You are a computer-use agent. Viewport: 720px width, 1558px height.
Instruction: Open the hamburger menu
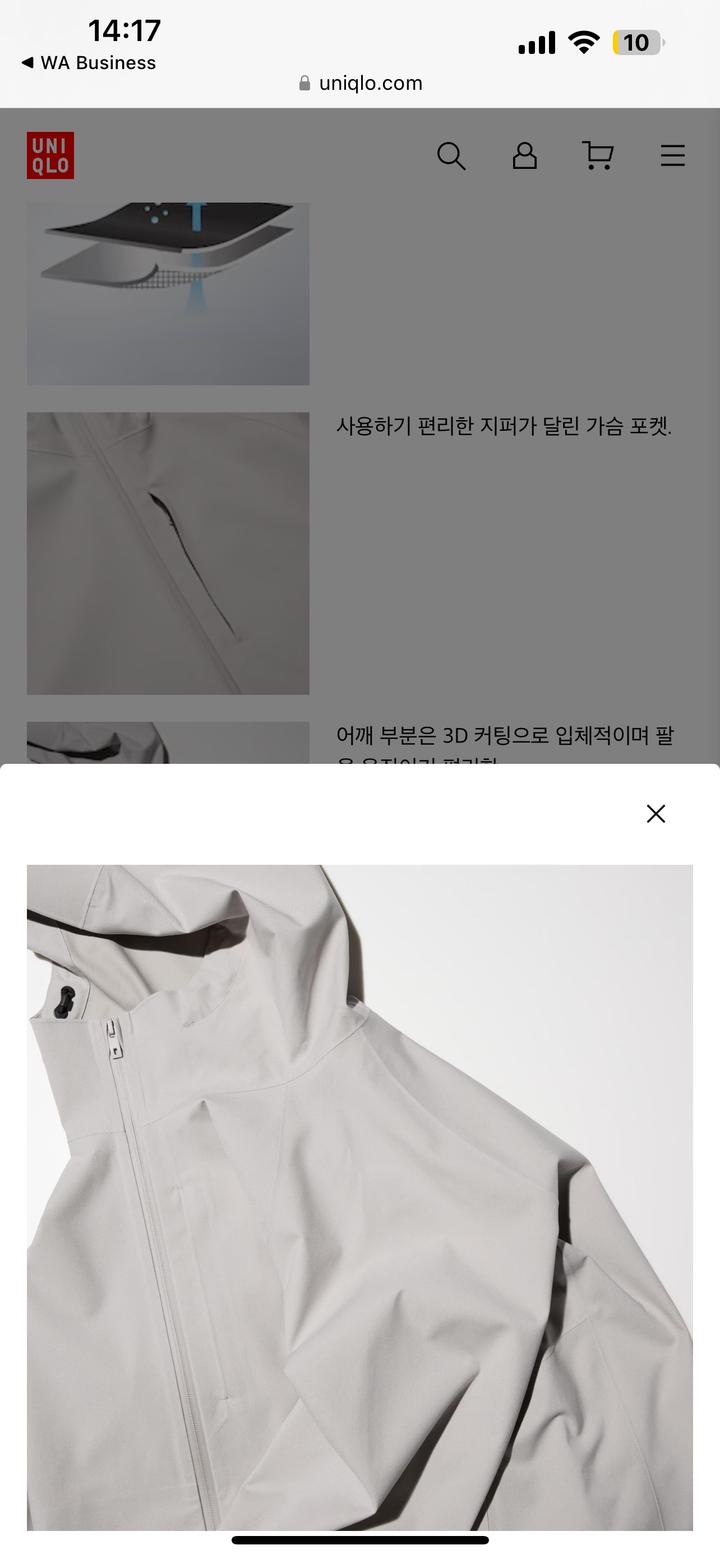point(673,156)
